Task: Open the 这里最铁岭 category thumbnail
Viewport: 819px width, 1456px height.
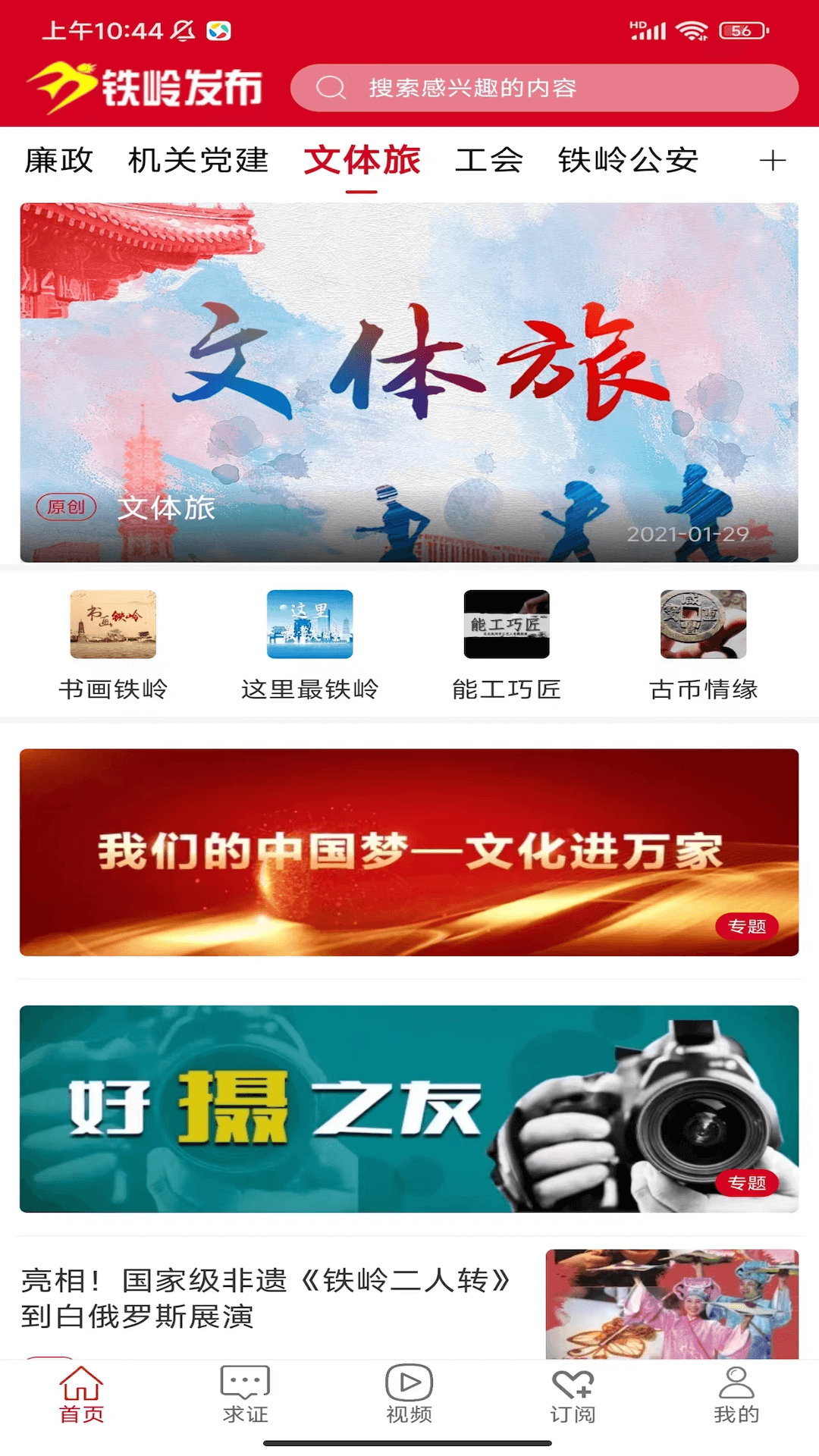Action: [309, 624]
